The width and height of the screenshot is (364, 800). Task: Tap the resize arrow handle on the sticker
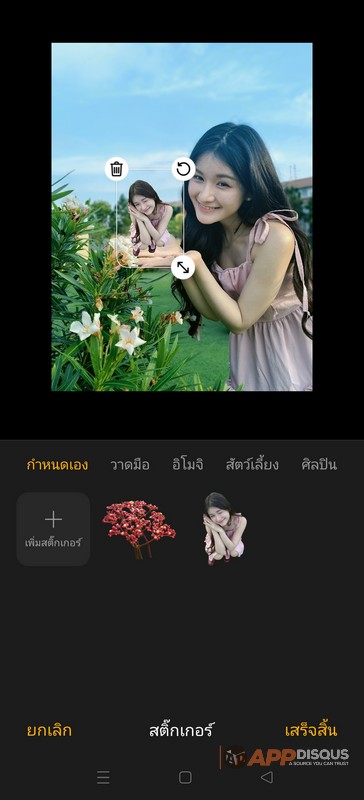183,267
